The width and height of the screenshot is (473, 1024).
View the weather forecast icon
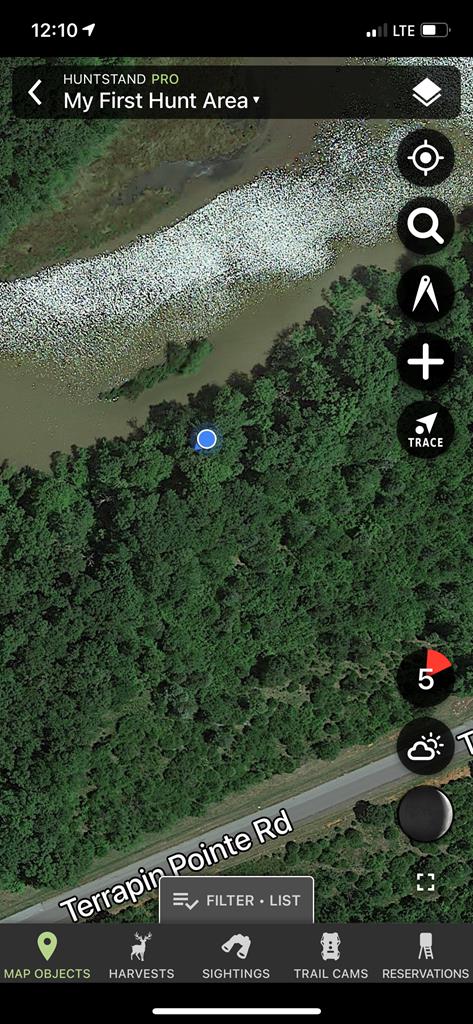click(425, 746)
